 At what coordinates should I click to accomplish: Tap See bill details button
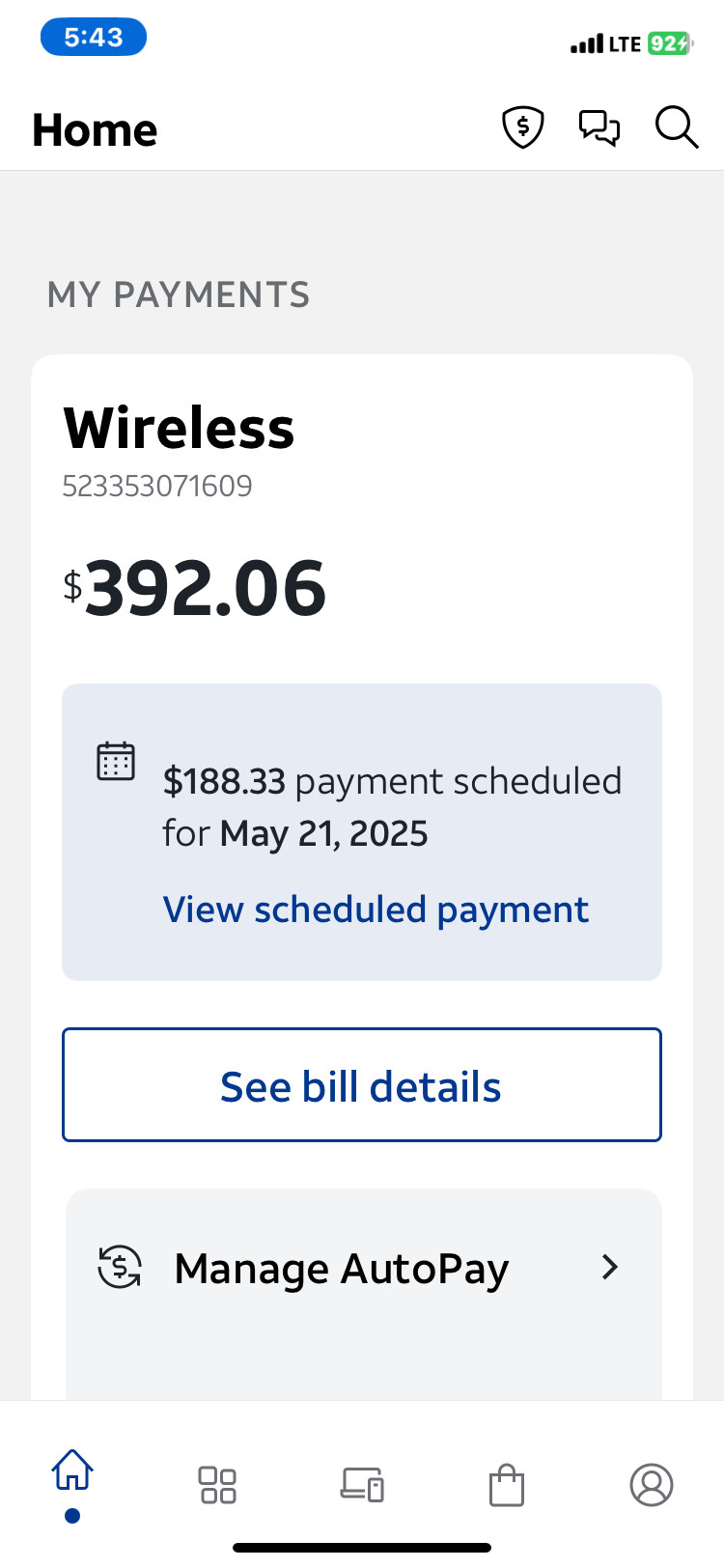click(362, 1085)
